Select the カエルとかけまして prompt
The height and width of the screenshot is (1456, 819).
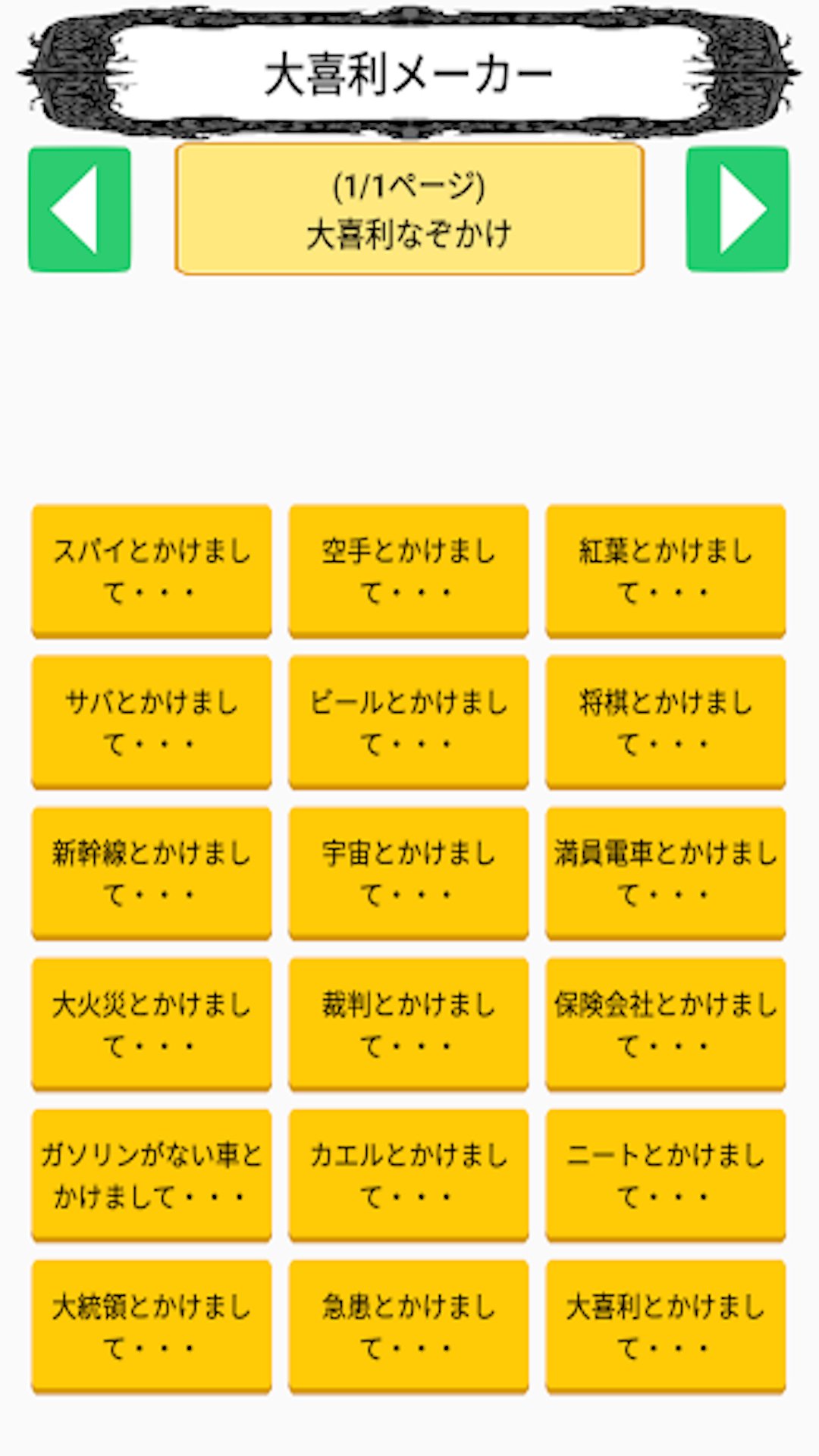point(409,1175)
